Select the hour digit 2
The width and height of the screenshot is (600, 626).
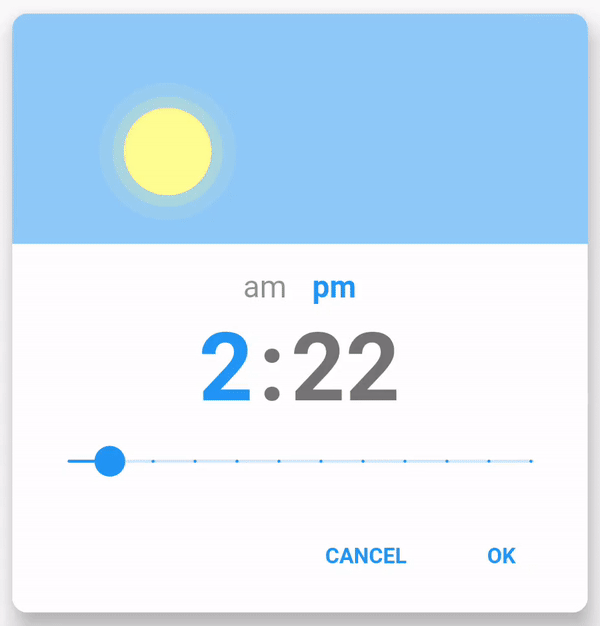[x=226, y=367]
